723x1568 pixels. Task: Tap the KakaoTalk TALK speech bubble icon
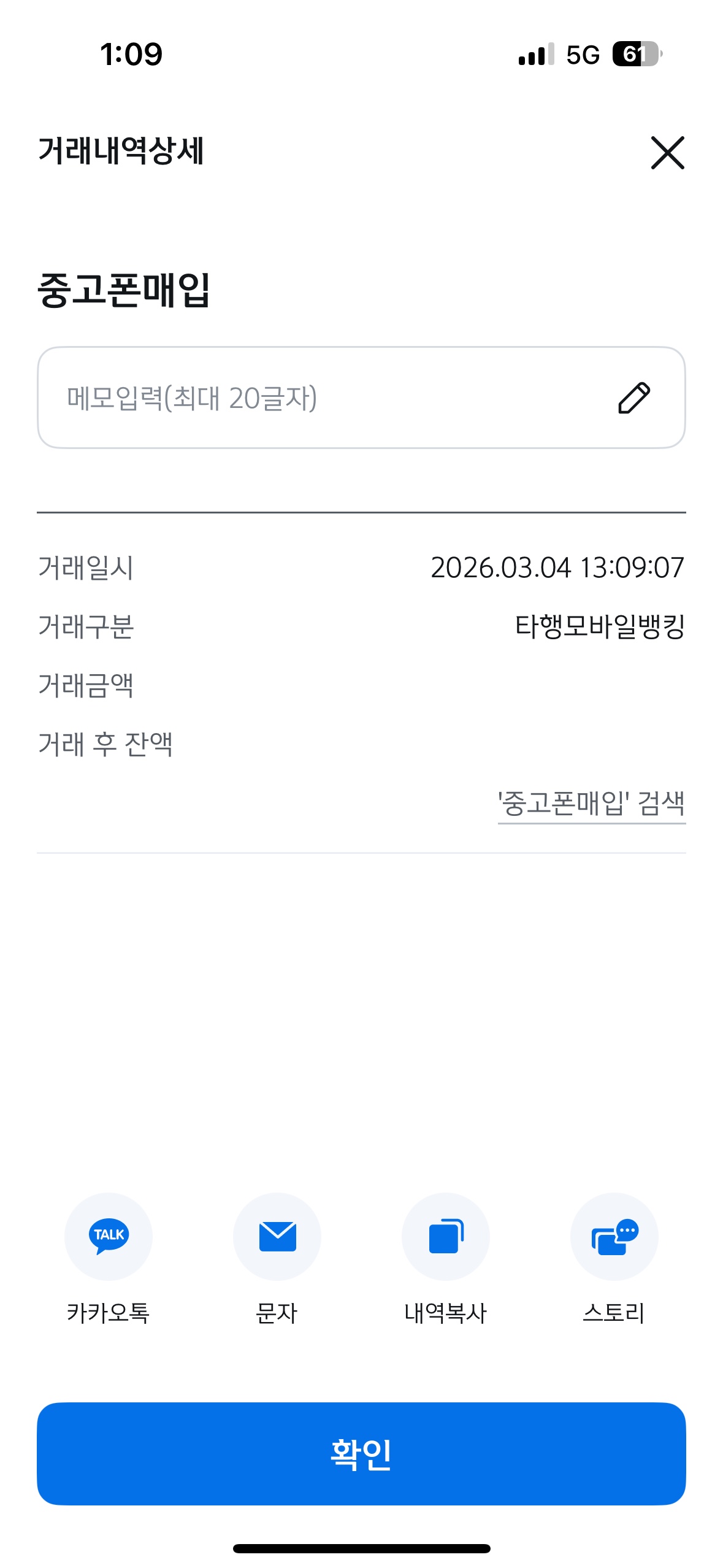(x=108, y=1237)
